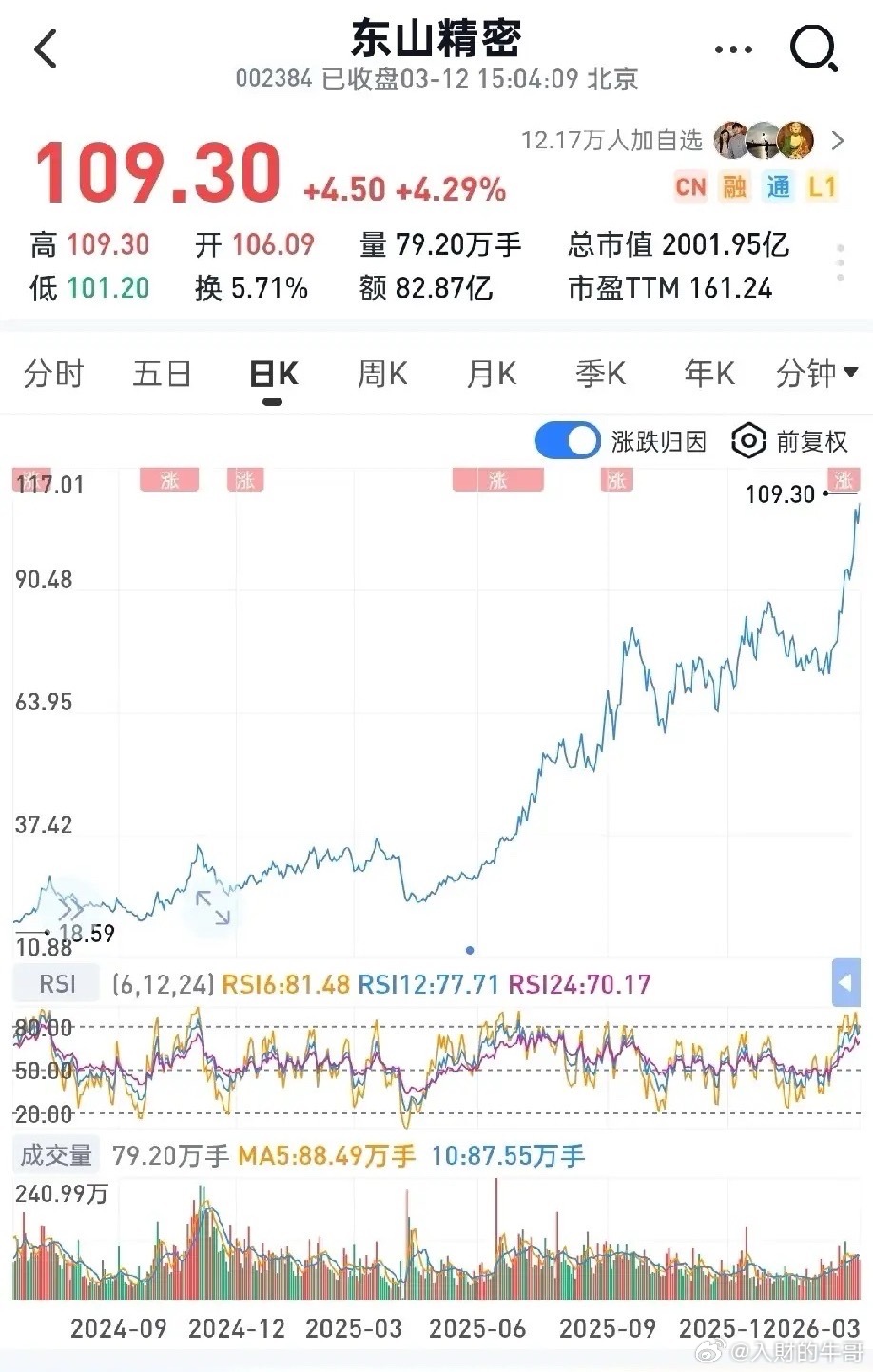Click the CN market badge icon
Image resolution: width=873 pixels, height=1372 pixels.
click(691, 187)
